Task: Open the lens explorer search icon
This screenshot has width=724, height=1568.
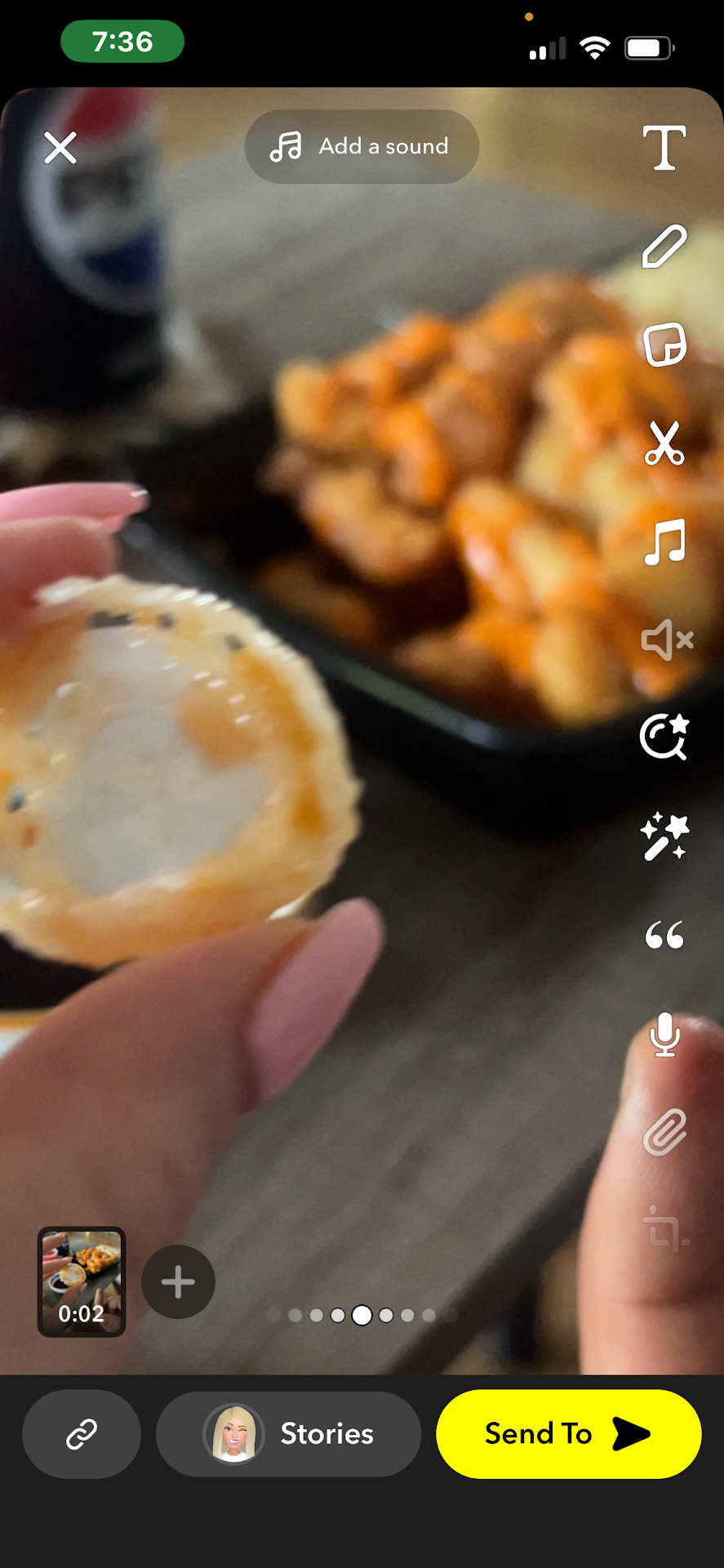Action: 664,737
